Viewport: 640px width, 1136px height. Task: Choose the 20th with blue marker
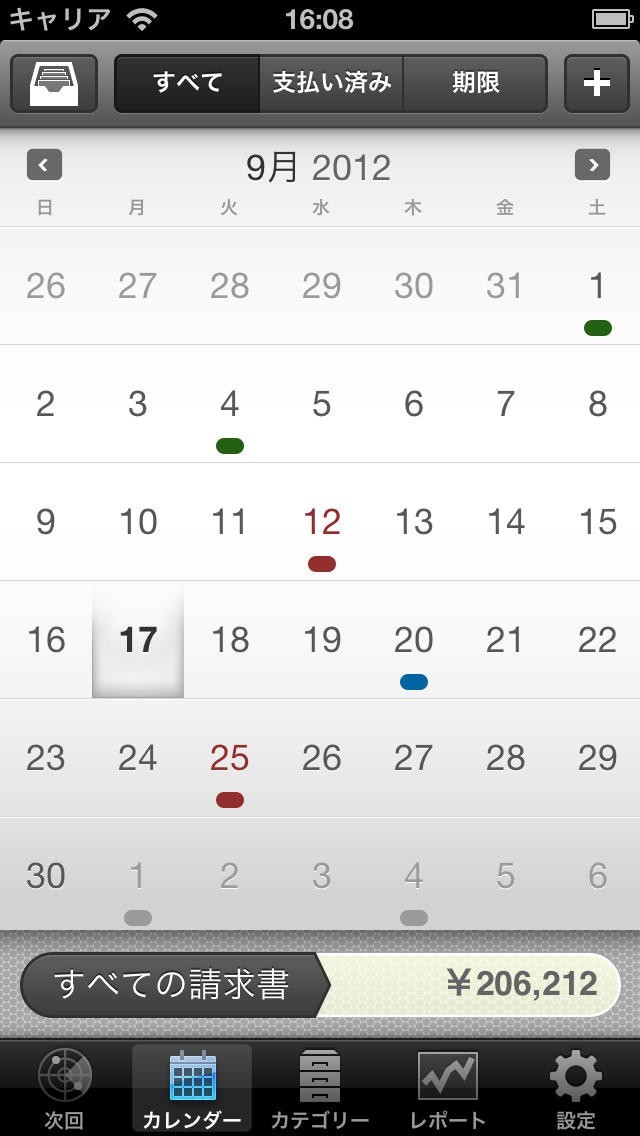413,640
